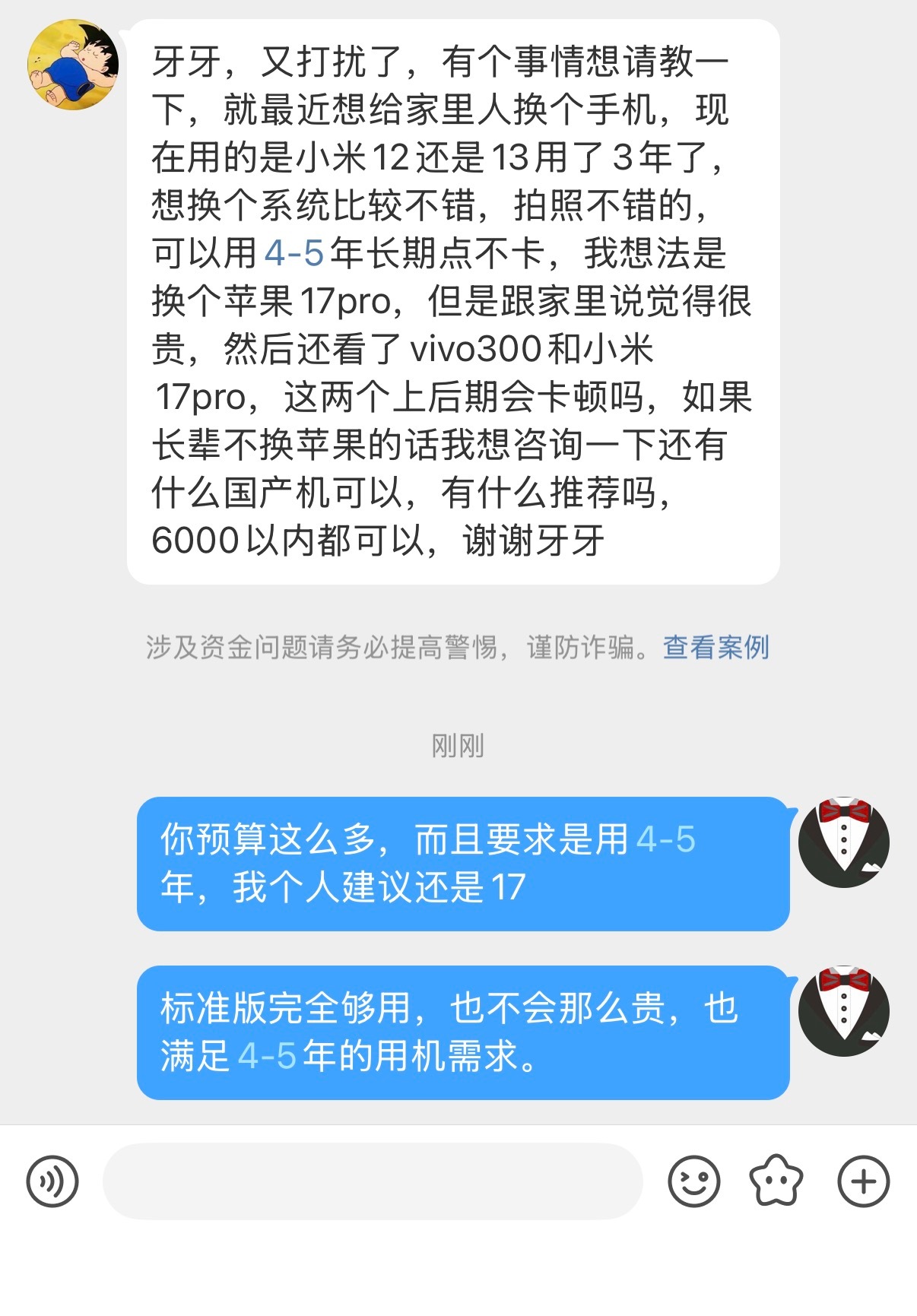Open the 查看案例 link

(716, 648)
